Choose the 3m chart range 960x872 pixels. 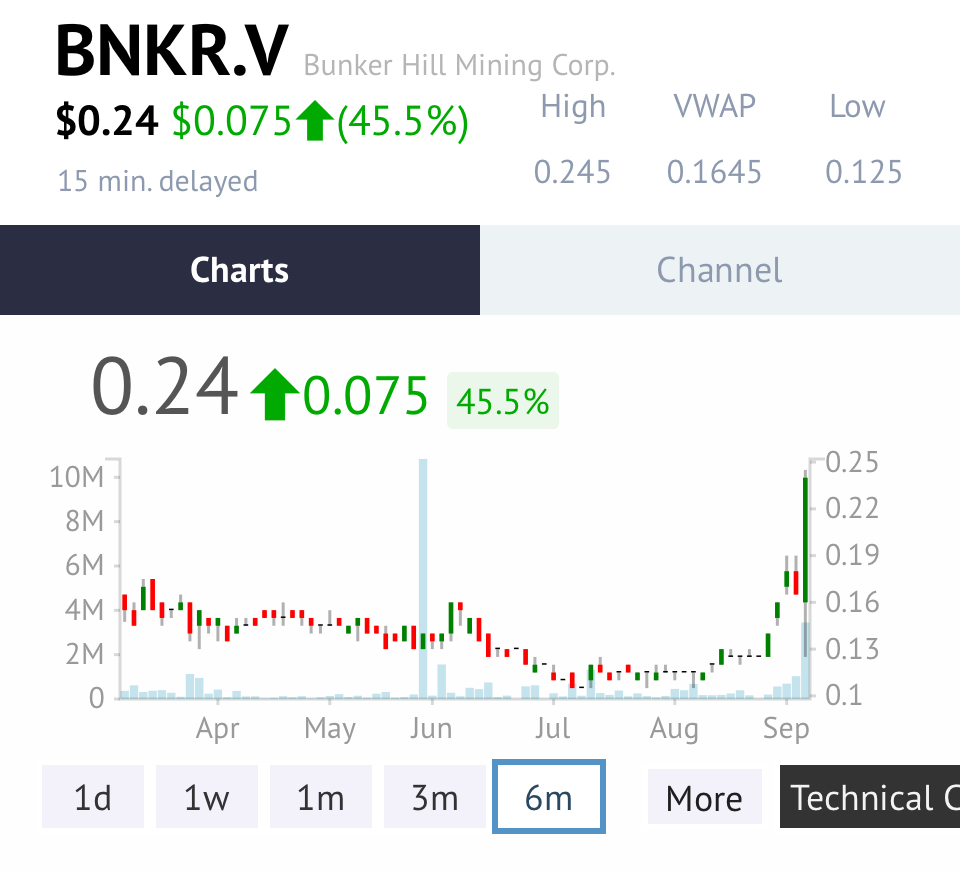point(435,797)
